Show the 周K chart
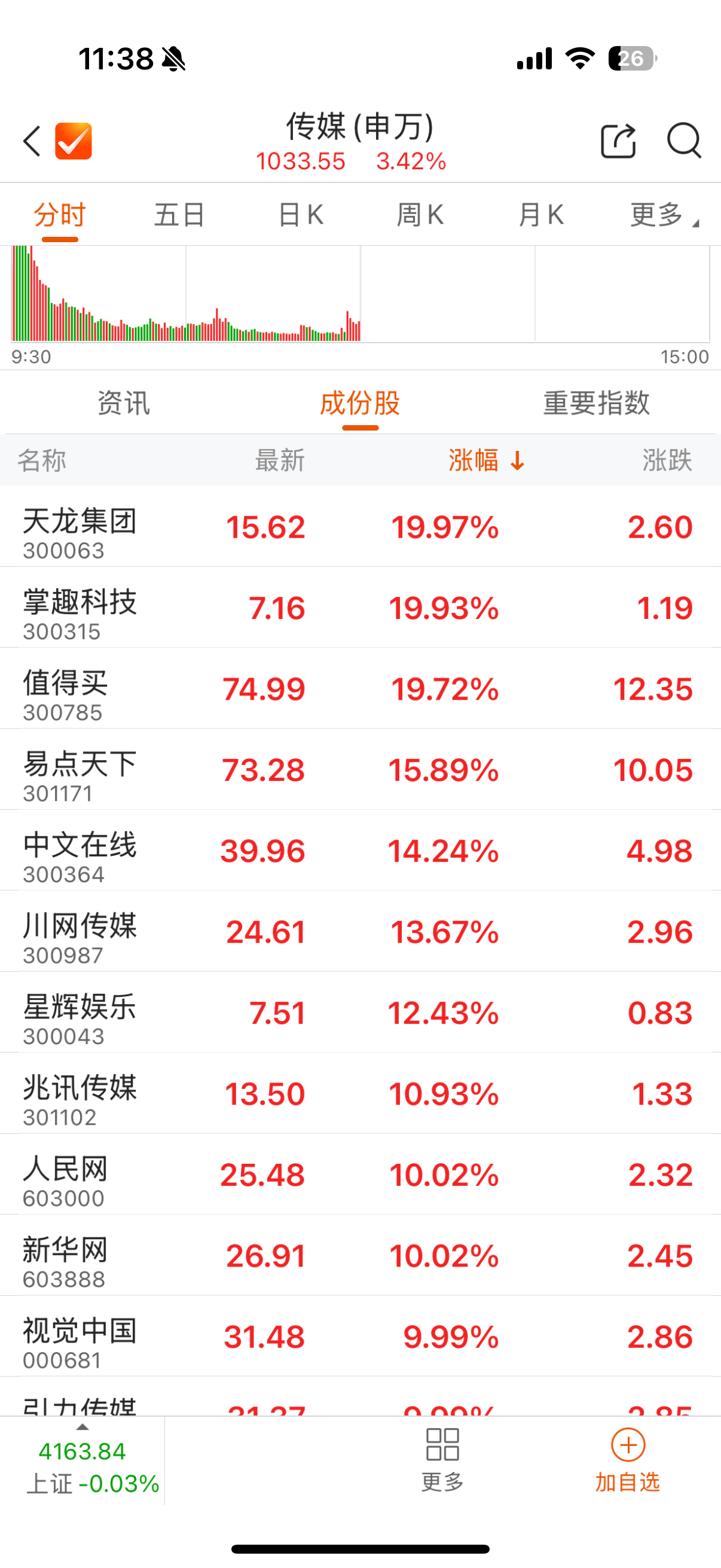 (x=420, y=215)
